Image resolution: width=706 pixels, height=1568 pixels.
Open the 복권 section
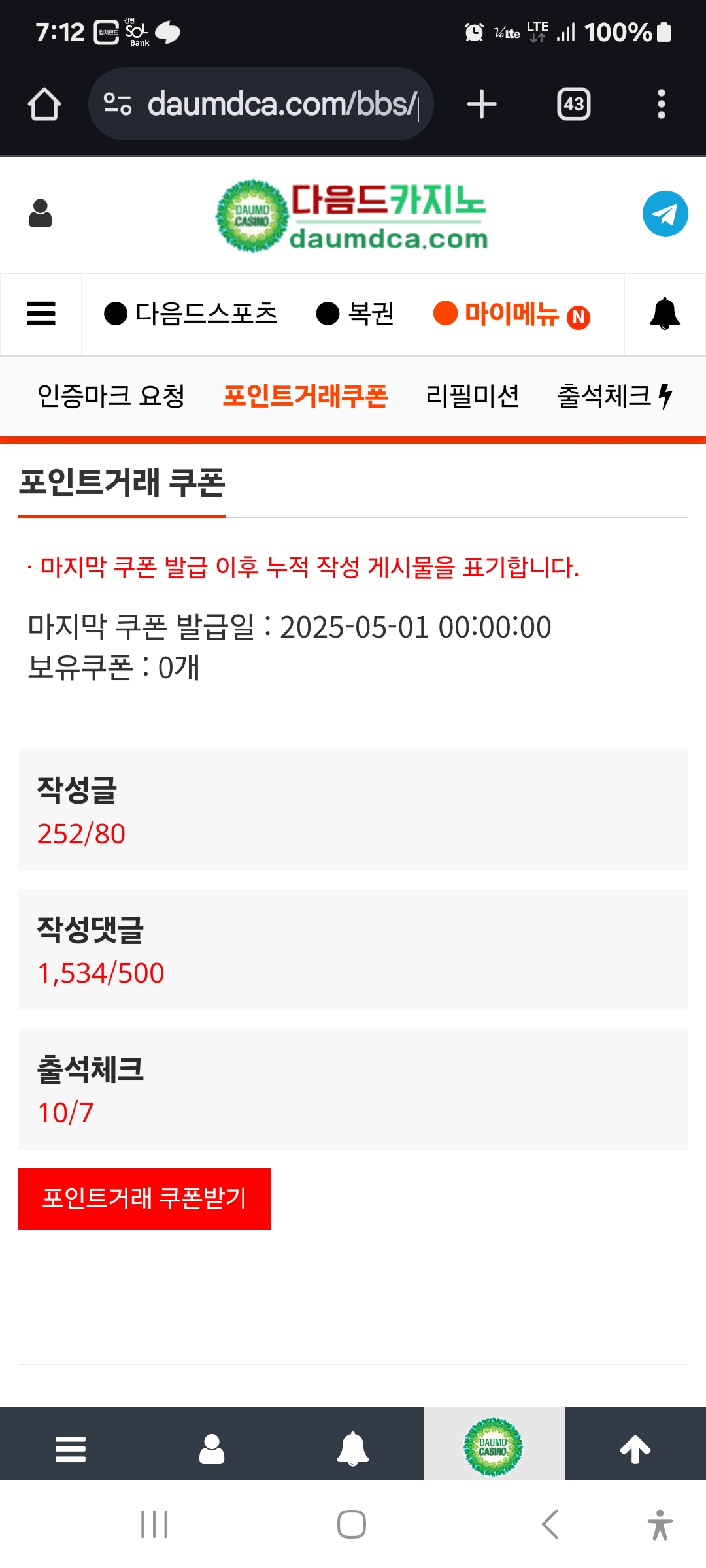[x=355, y=314]
